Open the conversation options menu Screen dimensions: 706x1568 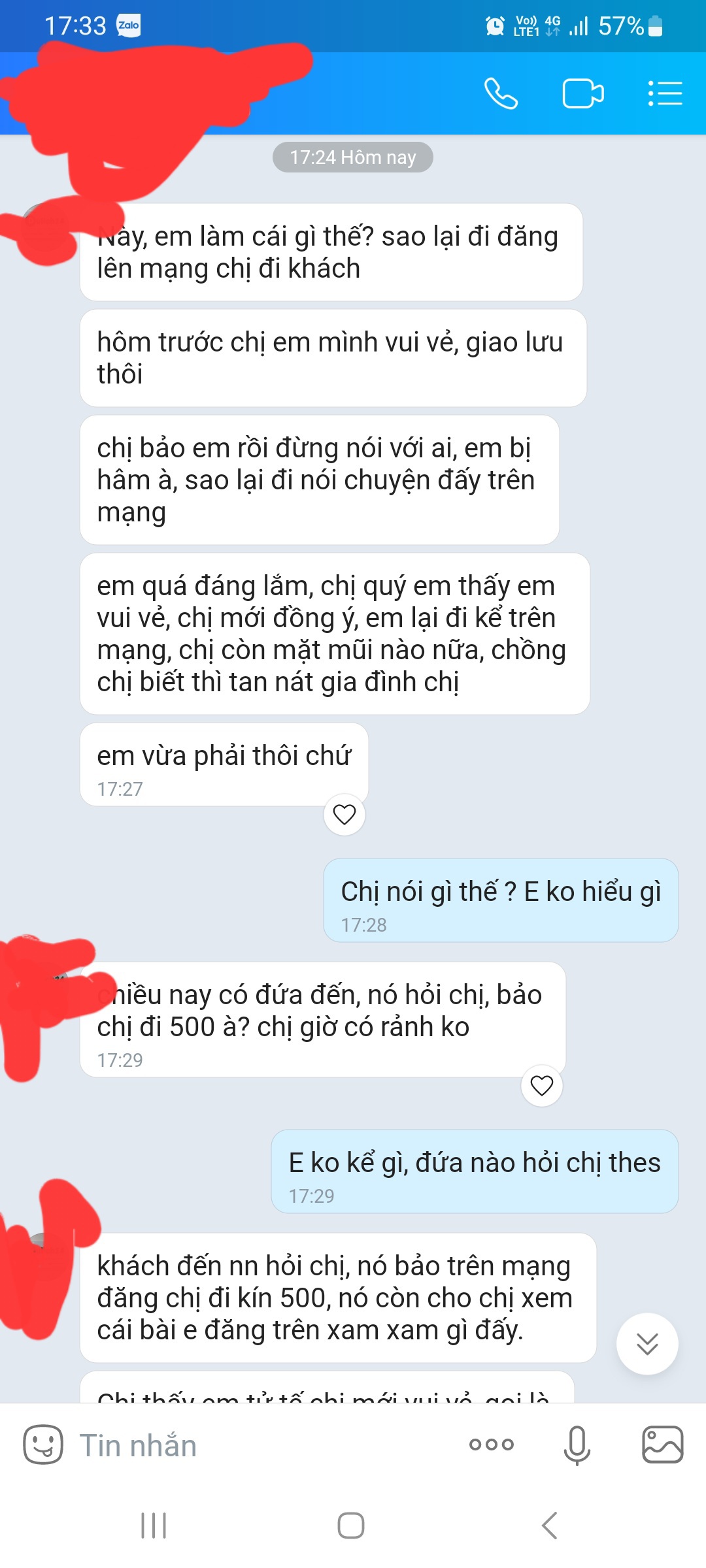[665, 93]
